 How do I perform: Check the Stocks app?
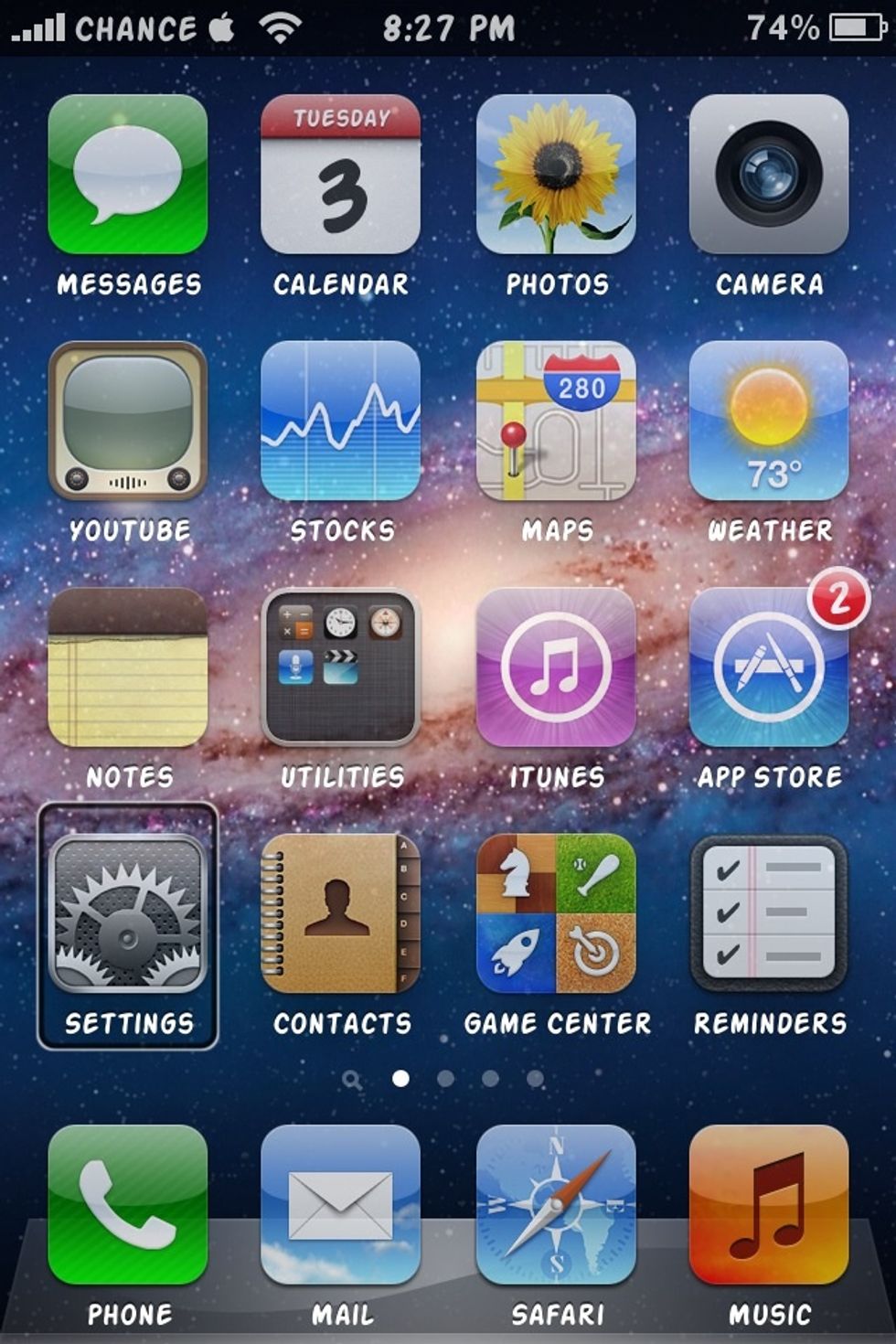pyautogui.click(x=340, y=421)
